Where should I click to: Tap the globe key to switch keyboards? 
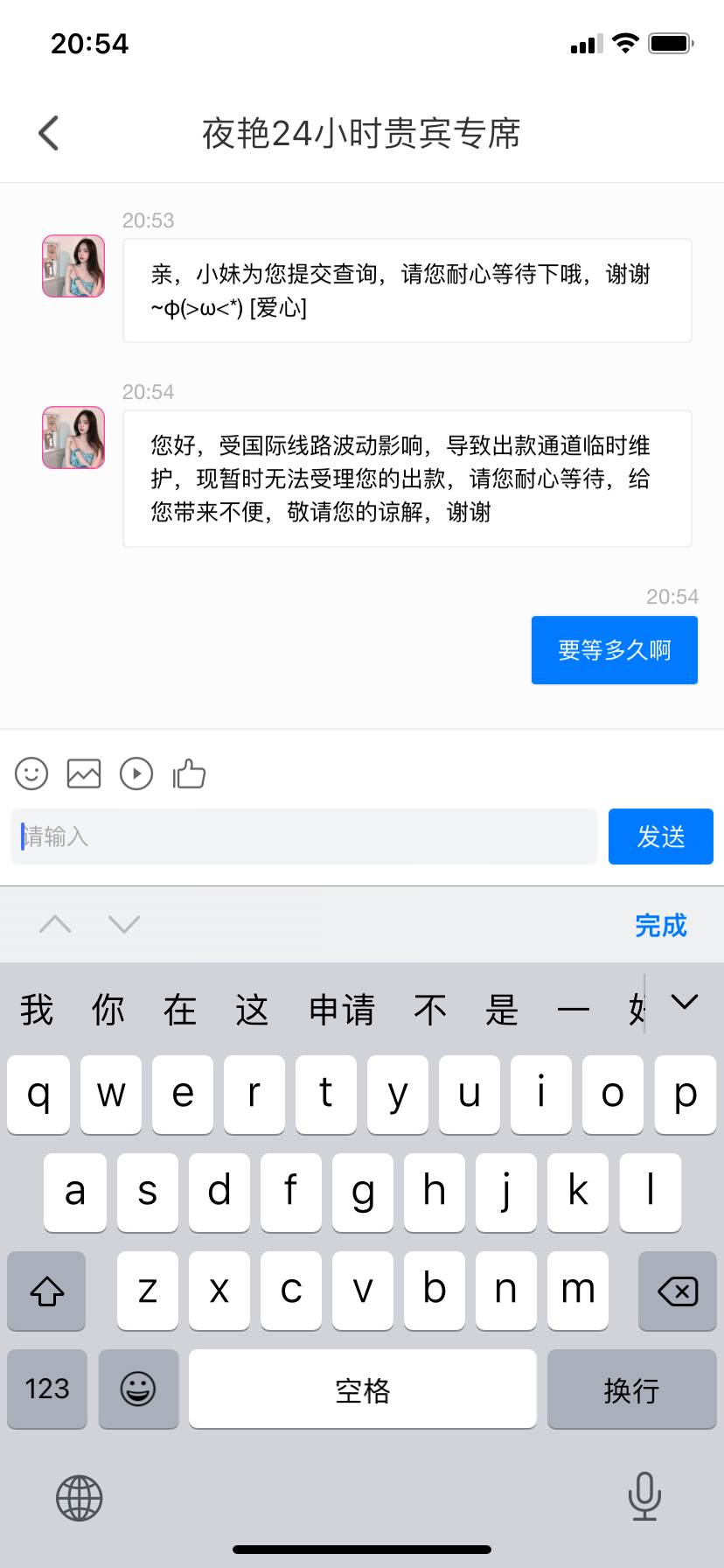(80, 1498)
